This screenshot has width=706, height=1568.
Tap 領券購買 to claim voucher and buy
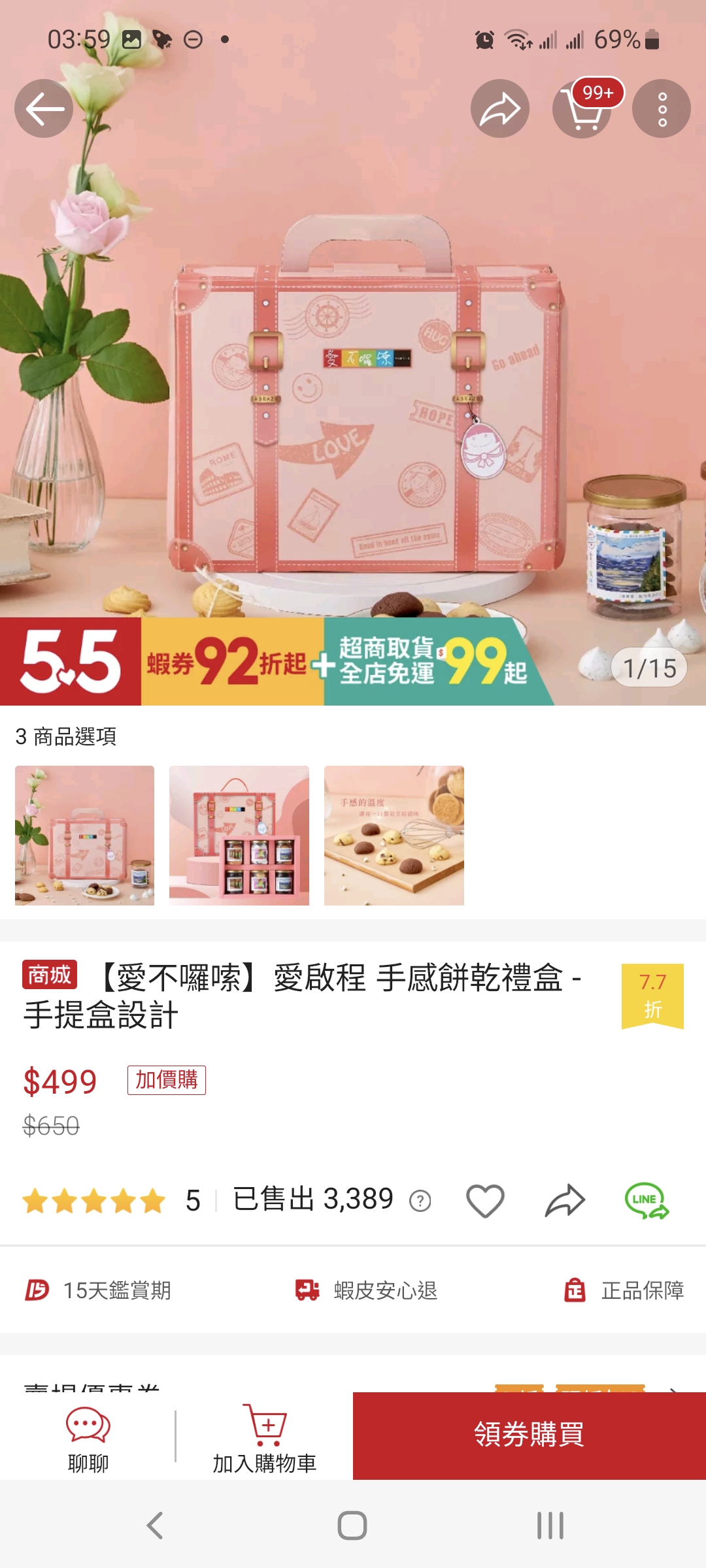(529, 1435)
